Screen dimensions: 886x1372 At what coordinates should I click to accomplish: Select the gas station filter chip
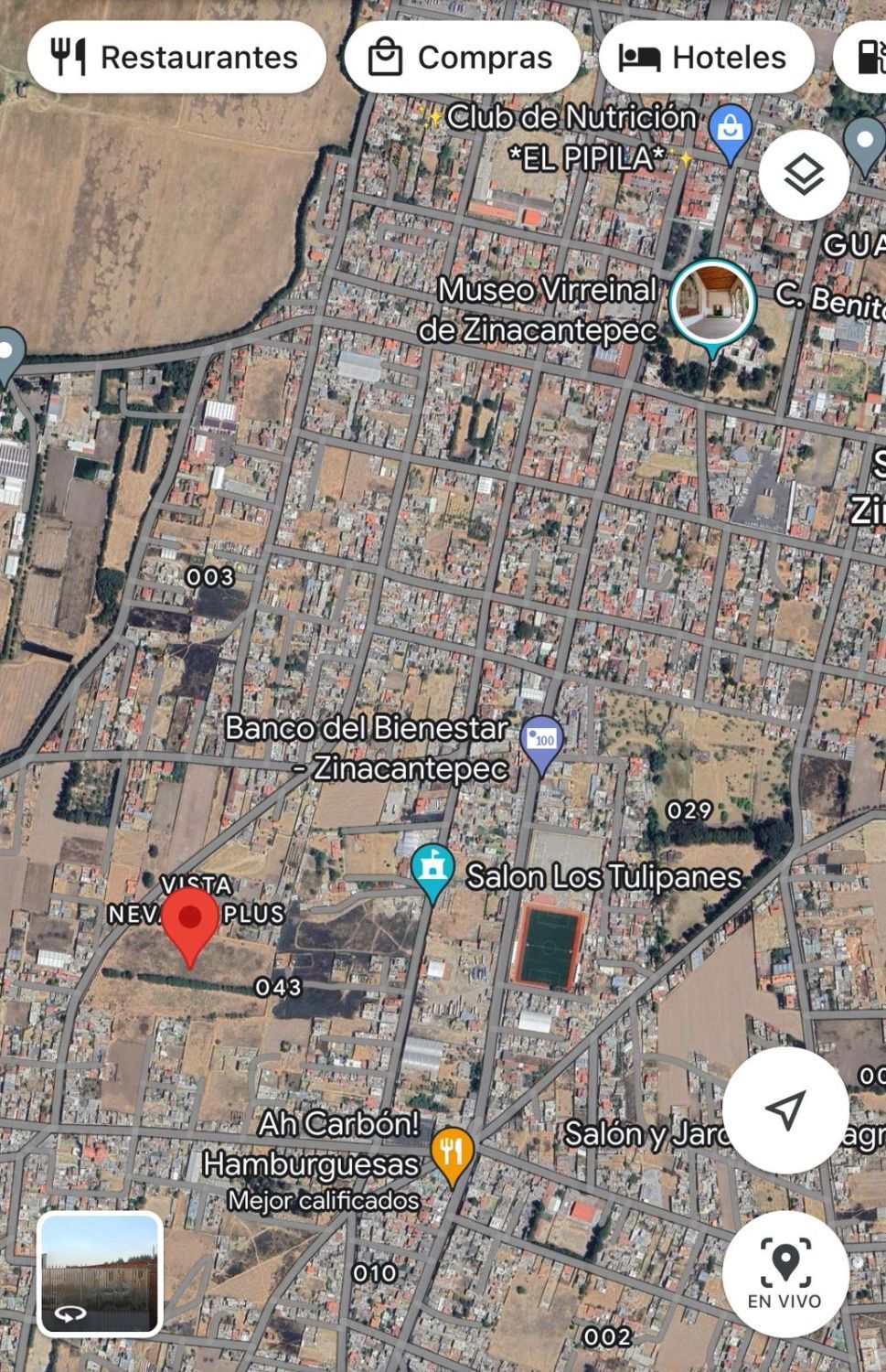pyautogui.click(x=860, y=58)
